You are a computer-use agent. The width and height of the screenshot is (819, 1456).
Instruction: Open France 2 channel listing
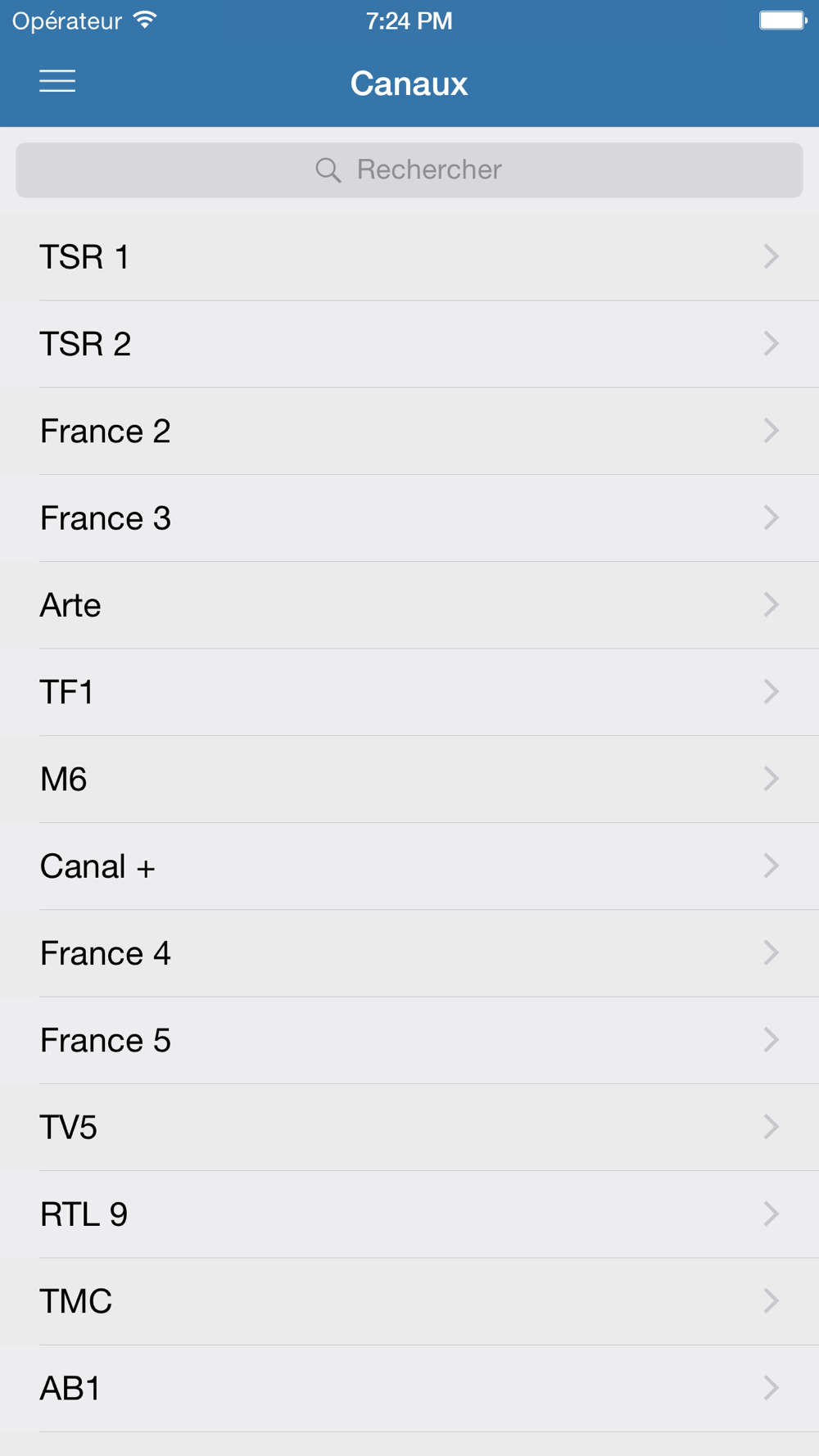coord(409,432)
